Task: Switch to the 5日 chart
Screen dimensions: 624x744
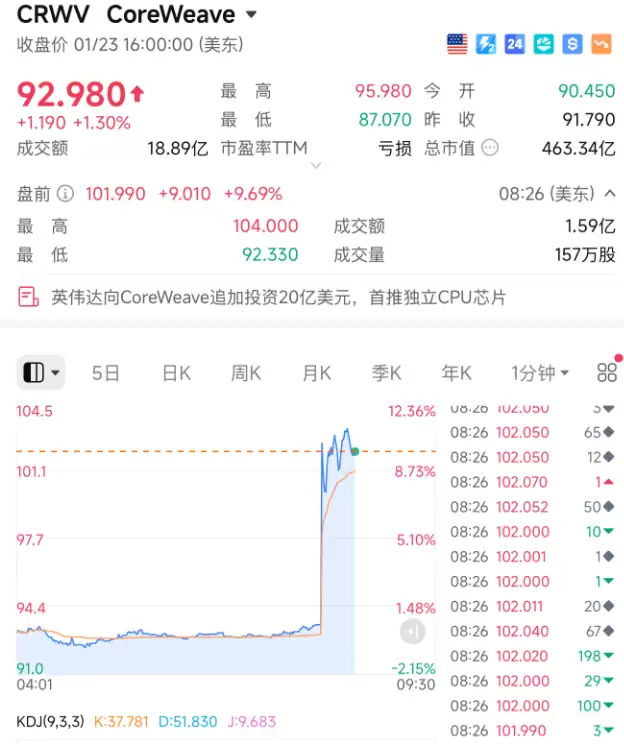Action: 106,373
